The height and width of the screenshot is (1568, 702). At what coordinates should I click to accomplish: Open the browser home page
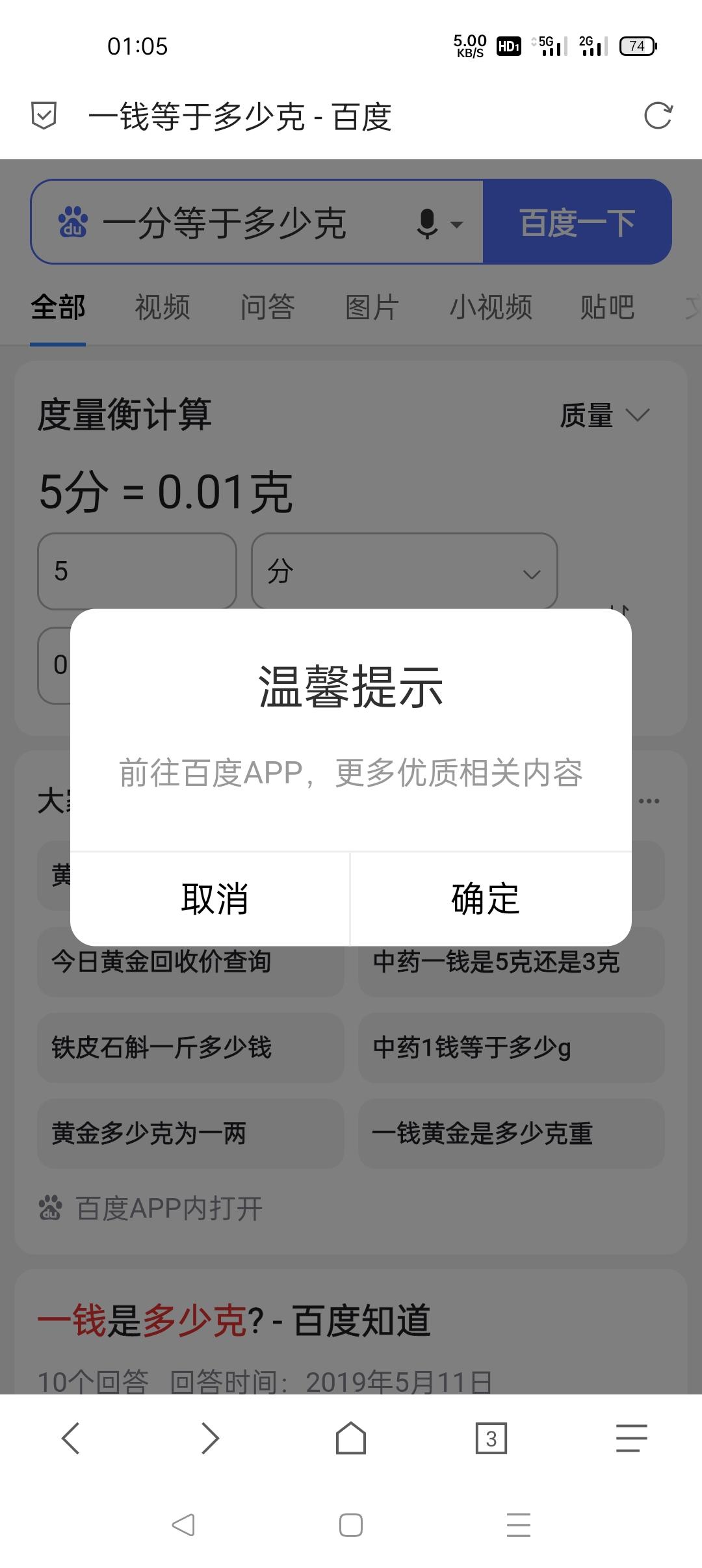tap(351, 1437)
